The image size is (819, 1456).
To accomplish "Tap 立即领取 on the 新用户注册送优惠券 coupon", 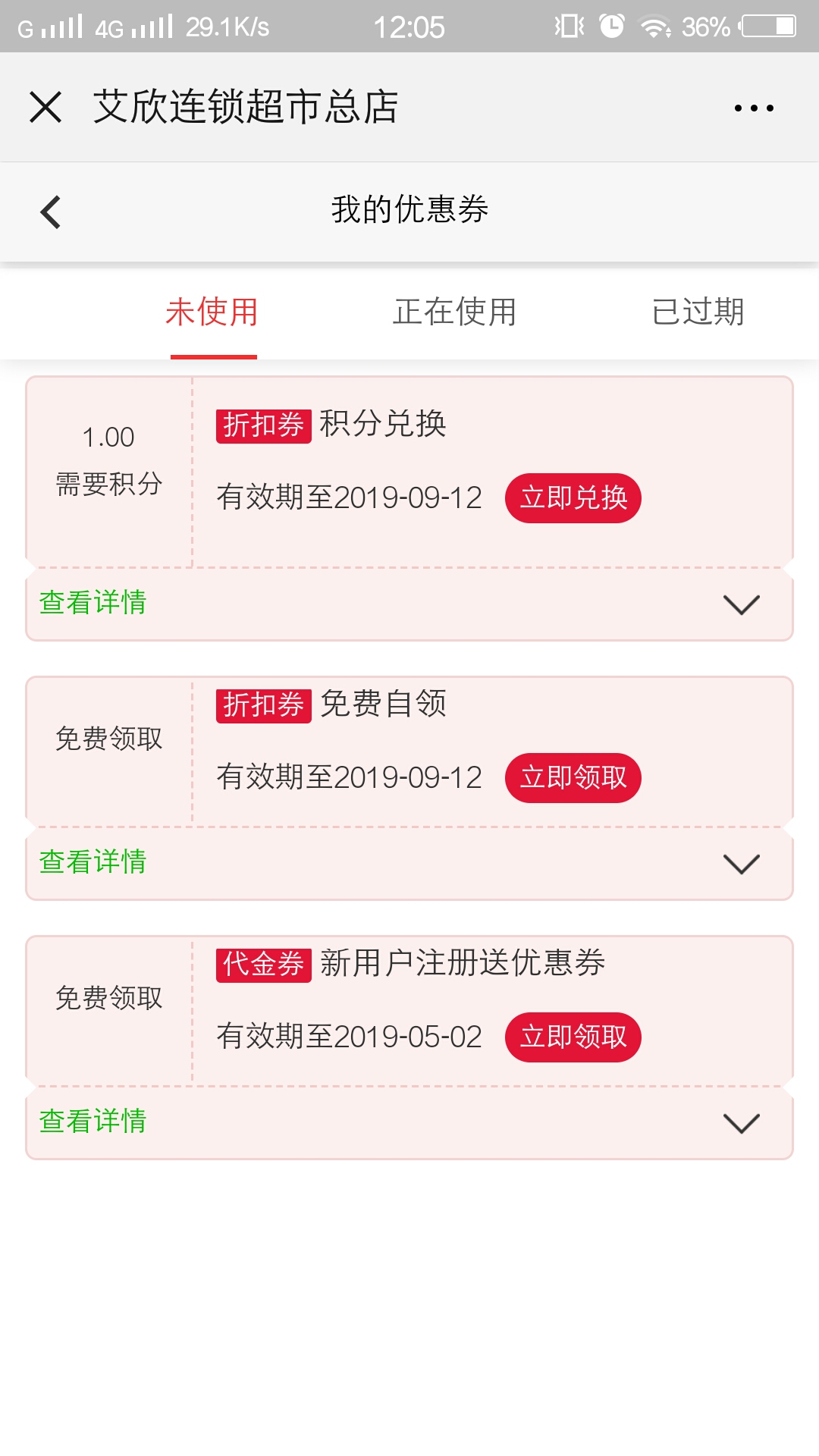I will (573, 1036).
